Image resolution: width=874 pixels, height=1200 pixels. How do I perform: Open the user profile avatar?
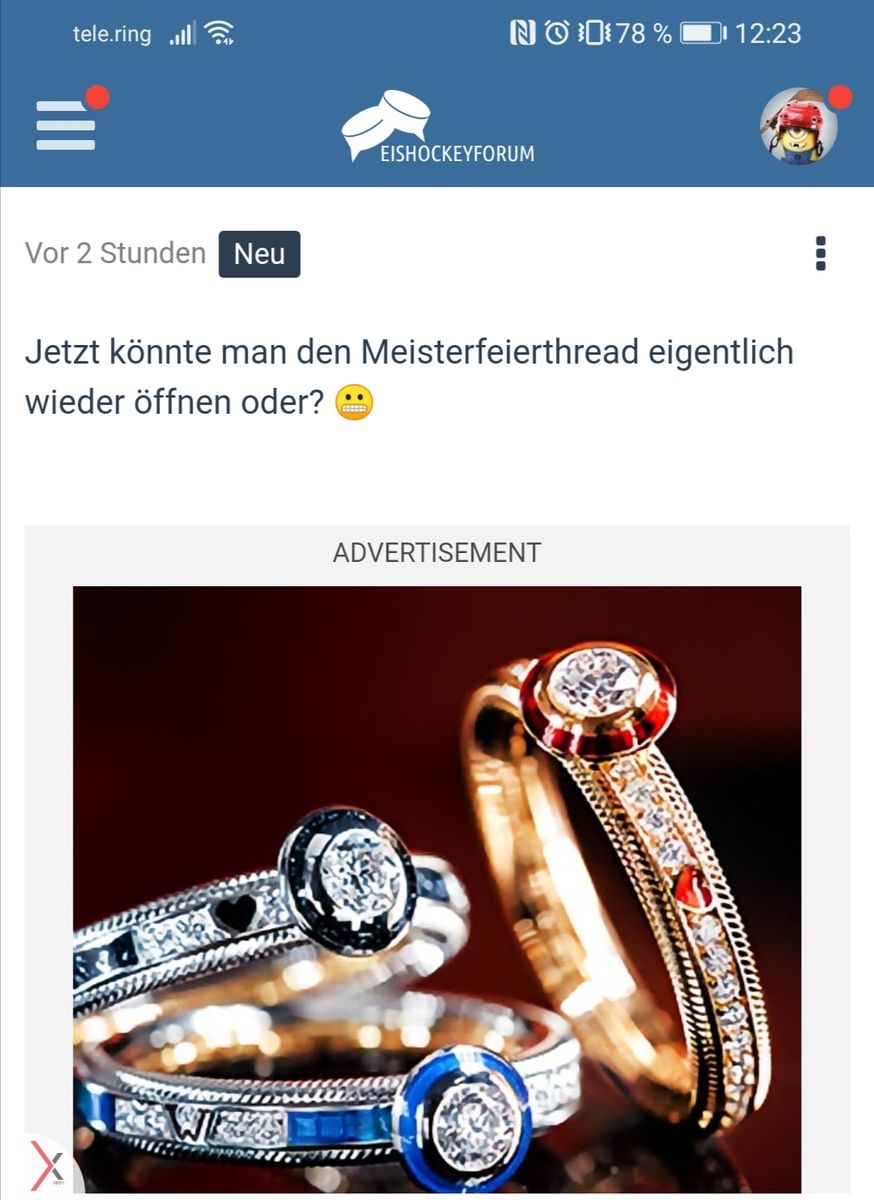pyautogui.click(x=798, y=127)
